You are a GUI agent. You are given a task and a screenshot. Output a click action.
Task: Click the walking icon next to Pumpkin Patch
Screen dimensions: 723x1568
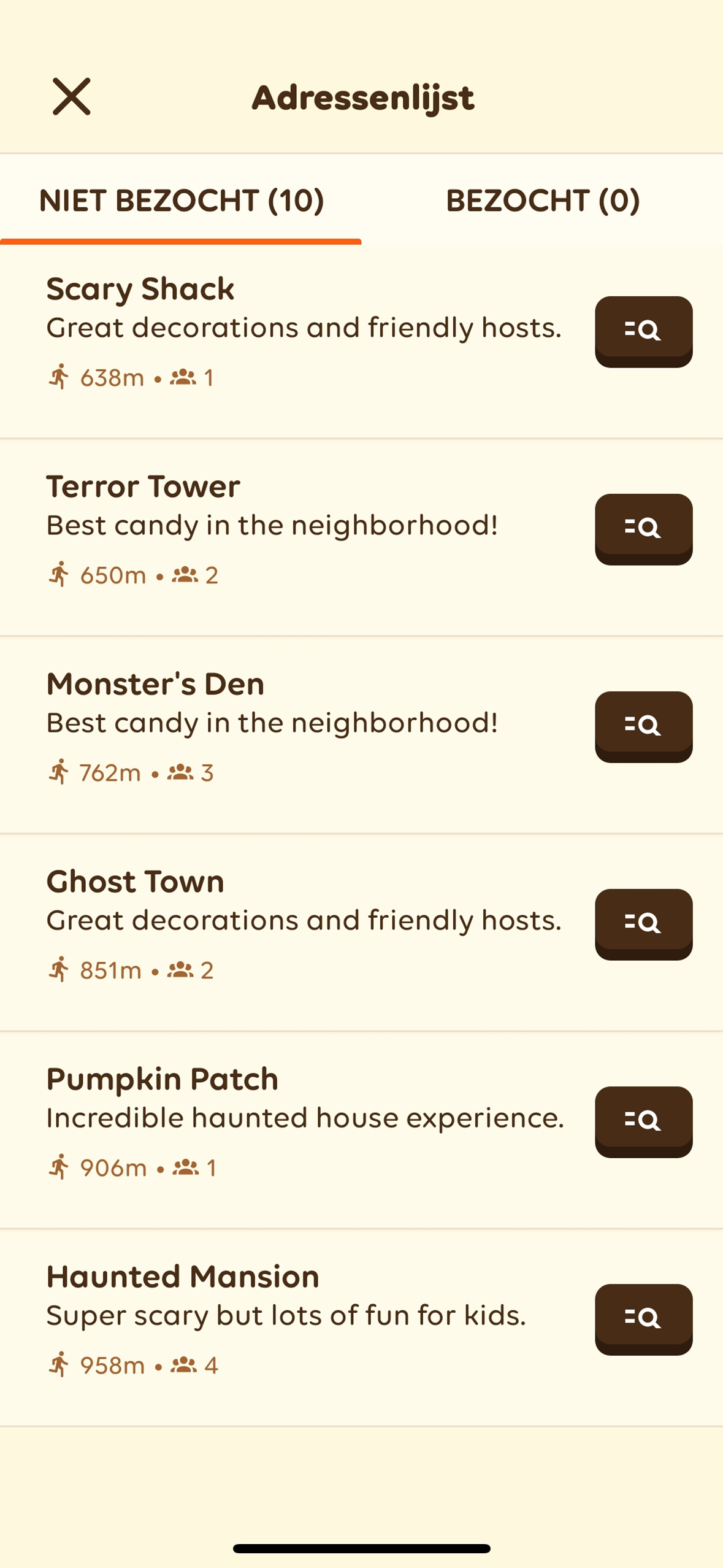point(61,1168)
